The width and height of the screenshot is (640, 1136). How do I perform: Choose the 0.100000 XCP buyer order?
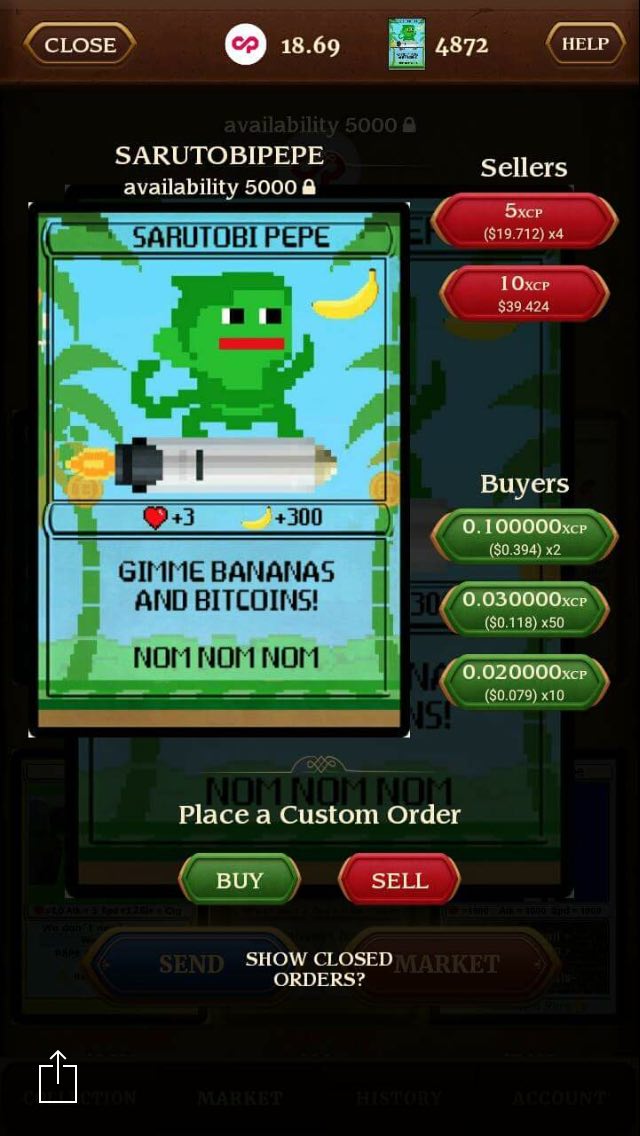click(524, 536)
